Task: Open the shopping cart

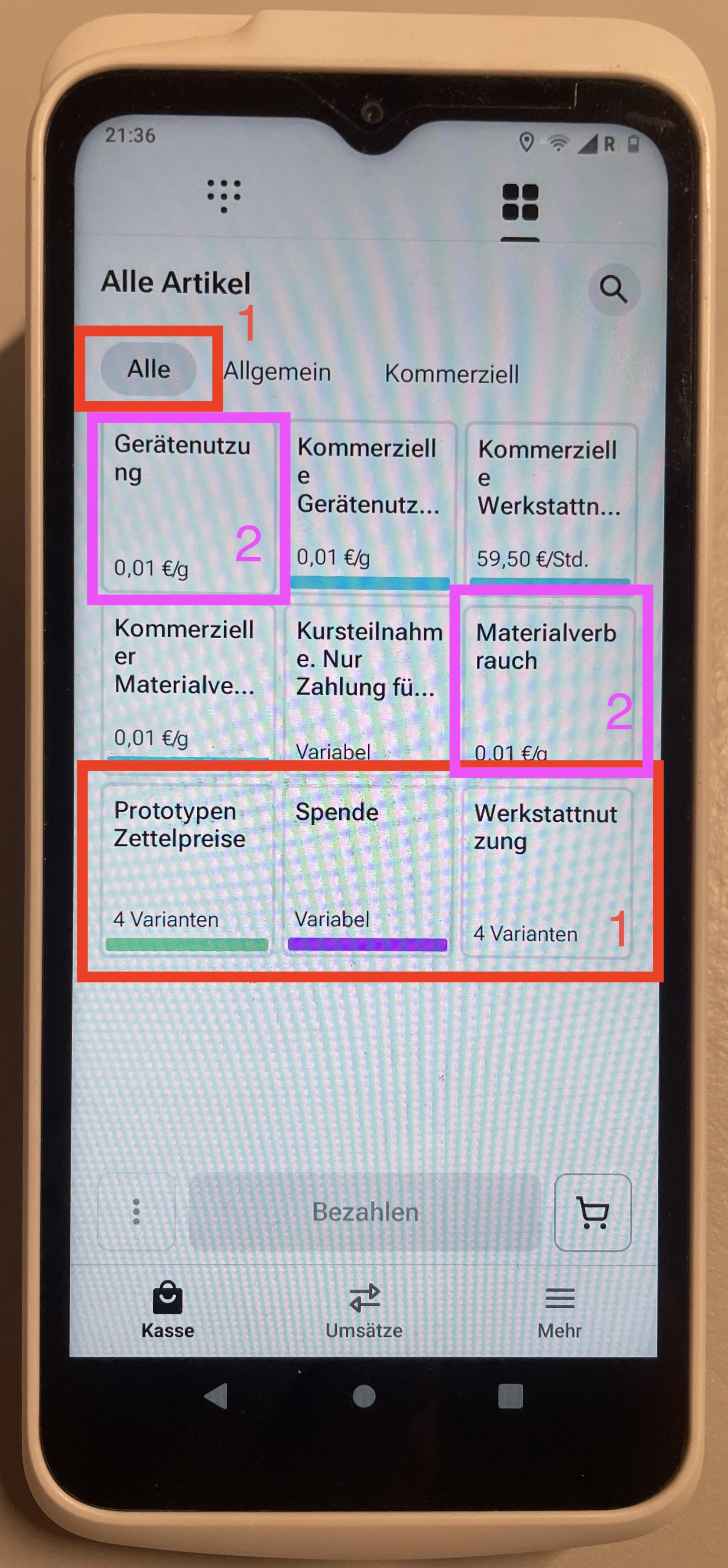Action: click(592, 1212)
